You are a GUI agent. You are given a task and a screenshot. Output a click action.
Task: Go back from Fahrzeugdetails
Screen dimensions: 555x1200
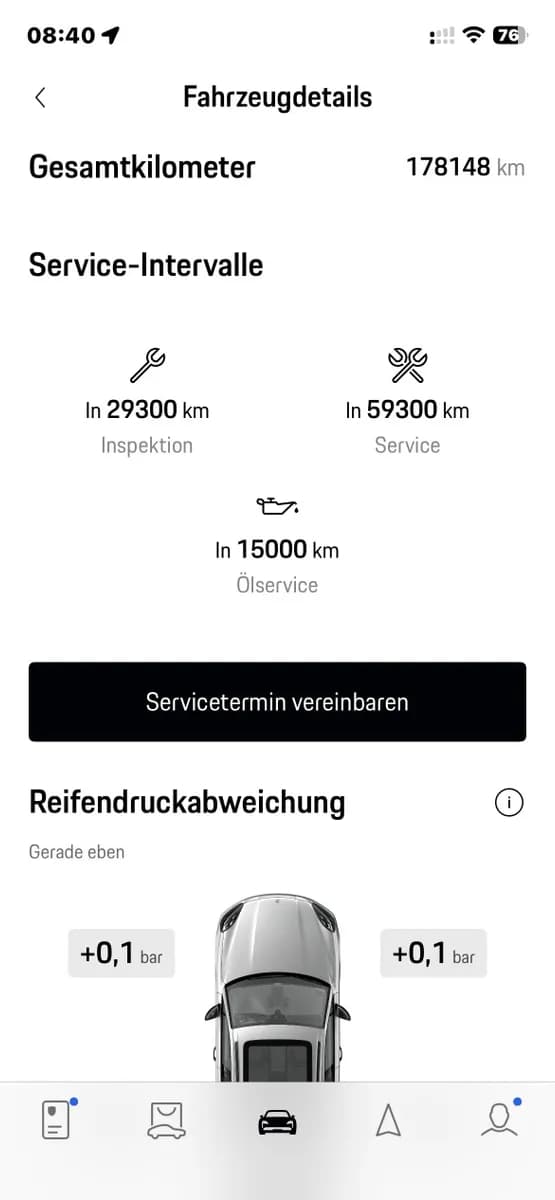(40, 97)
